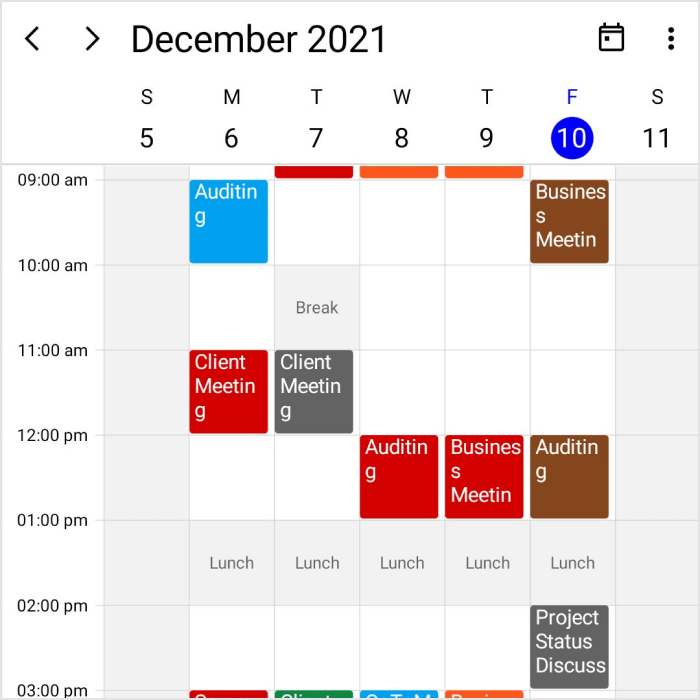Tap the calendar today icon

click(x=611, y=38)
